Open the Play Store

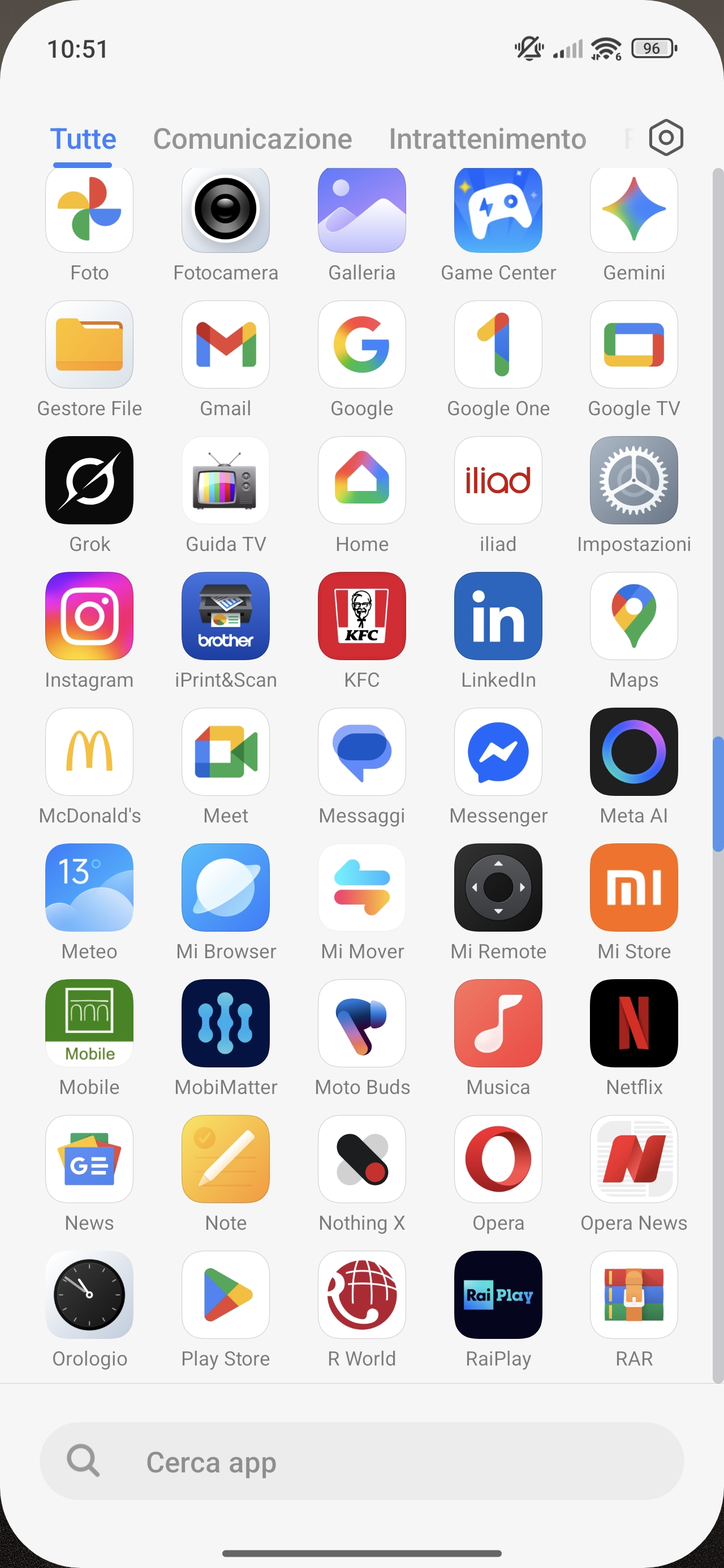click(x=225, y=1295)
